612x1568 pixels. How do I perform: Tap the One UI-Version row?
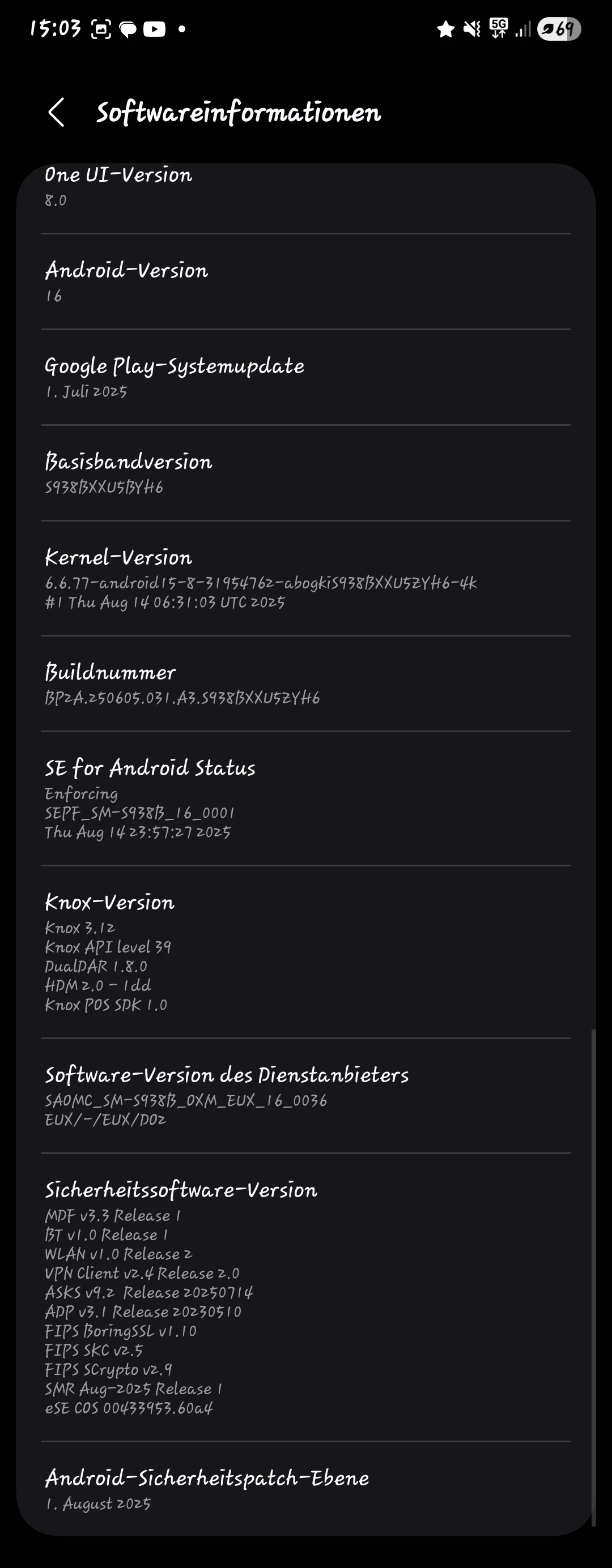[x=304, y=187]
